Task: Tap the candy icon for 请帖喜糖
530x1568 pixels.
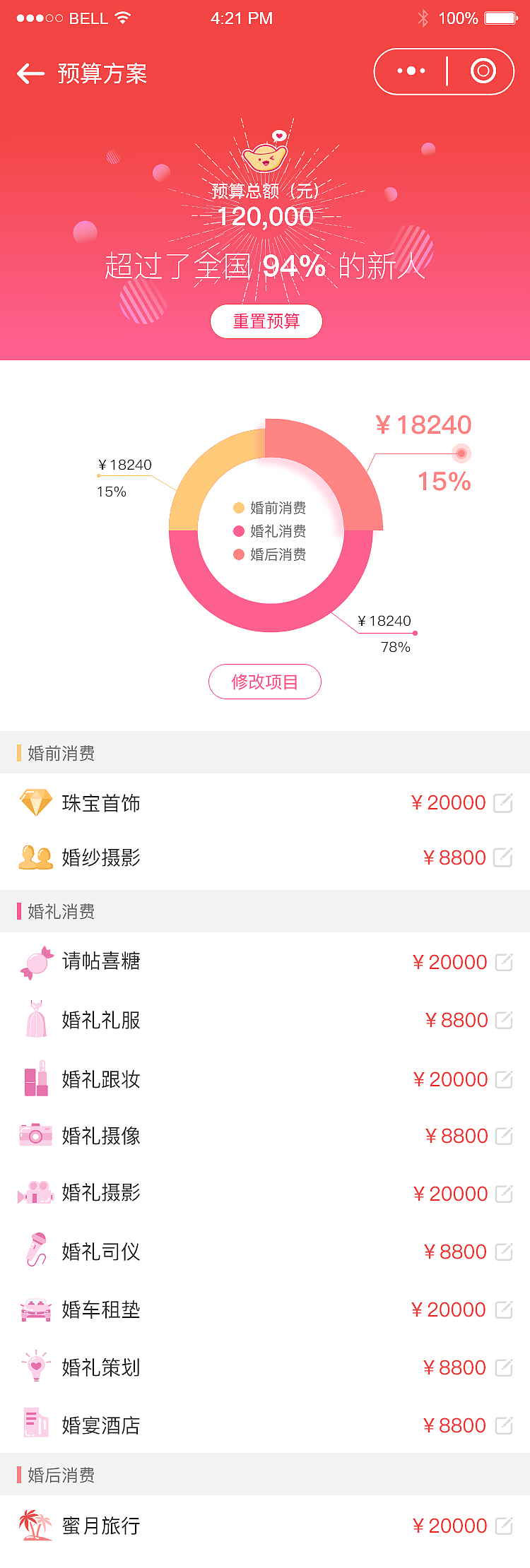Action: [36, 962]
